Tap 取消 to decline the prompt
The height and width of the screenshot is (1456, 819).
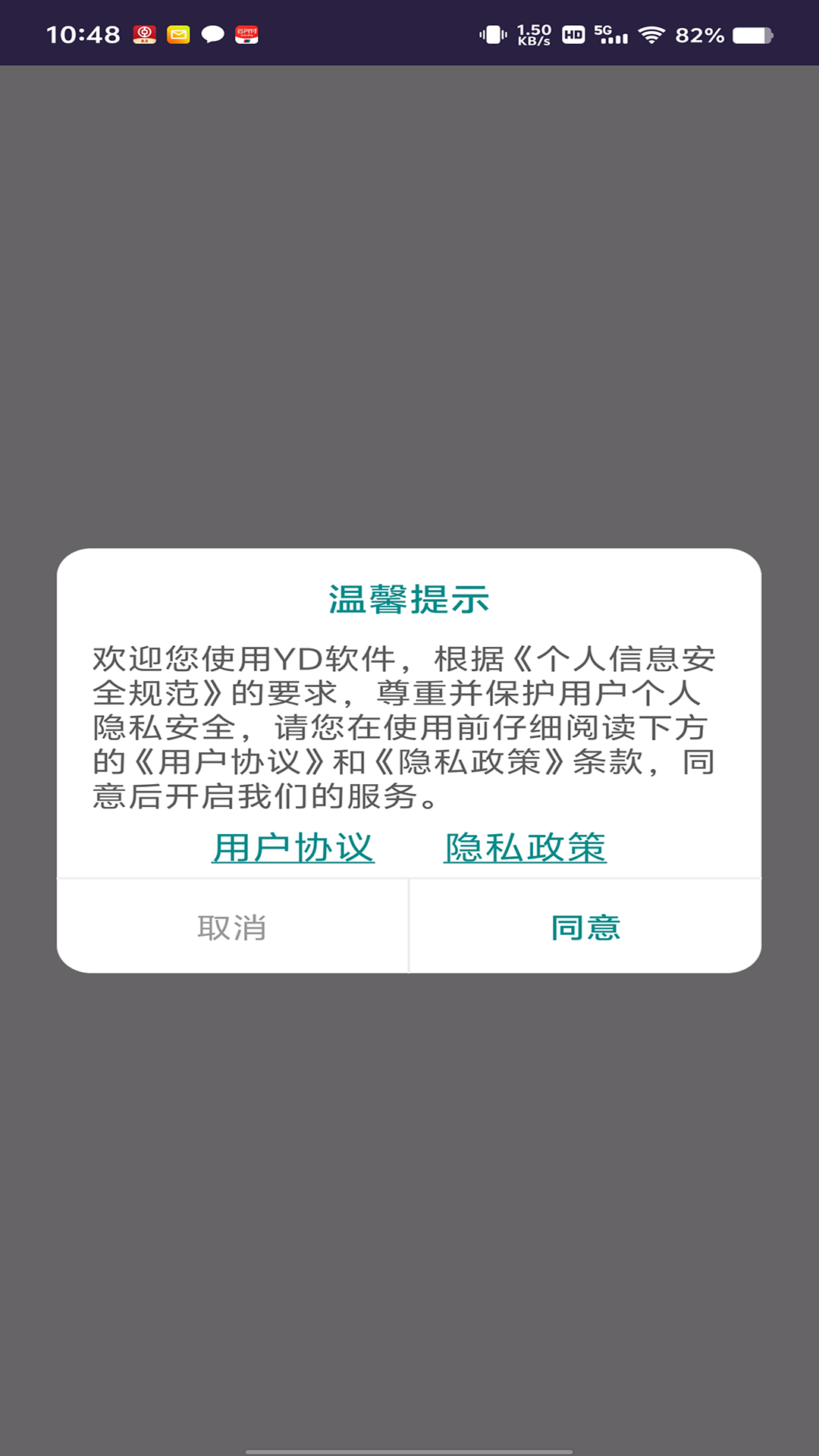(233, 927)
